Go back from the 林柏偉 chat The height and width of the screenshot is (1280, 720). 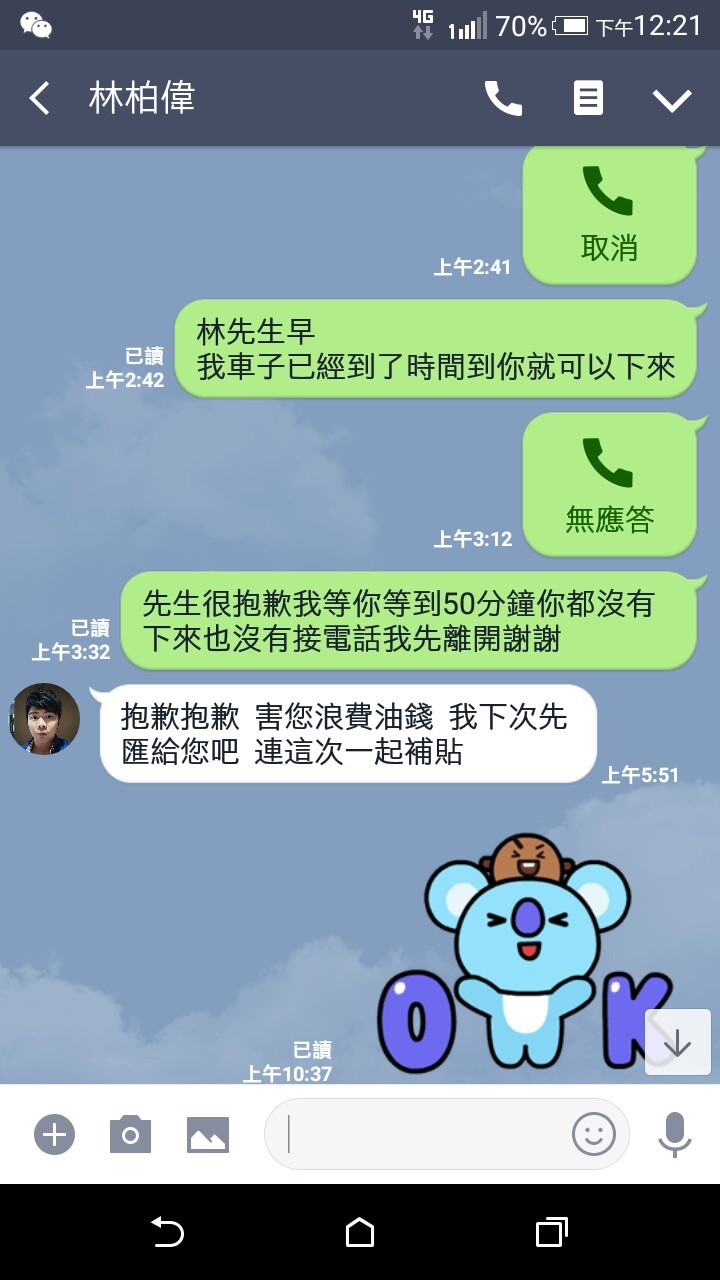39,98
